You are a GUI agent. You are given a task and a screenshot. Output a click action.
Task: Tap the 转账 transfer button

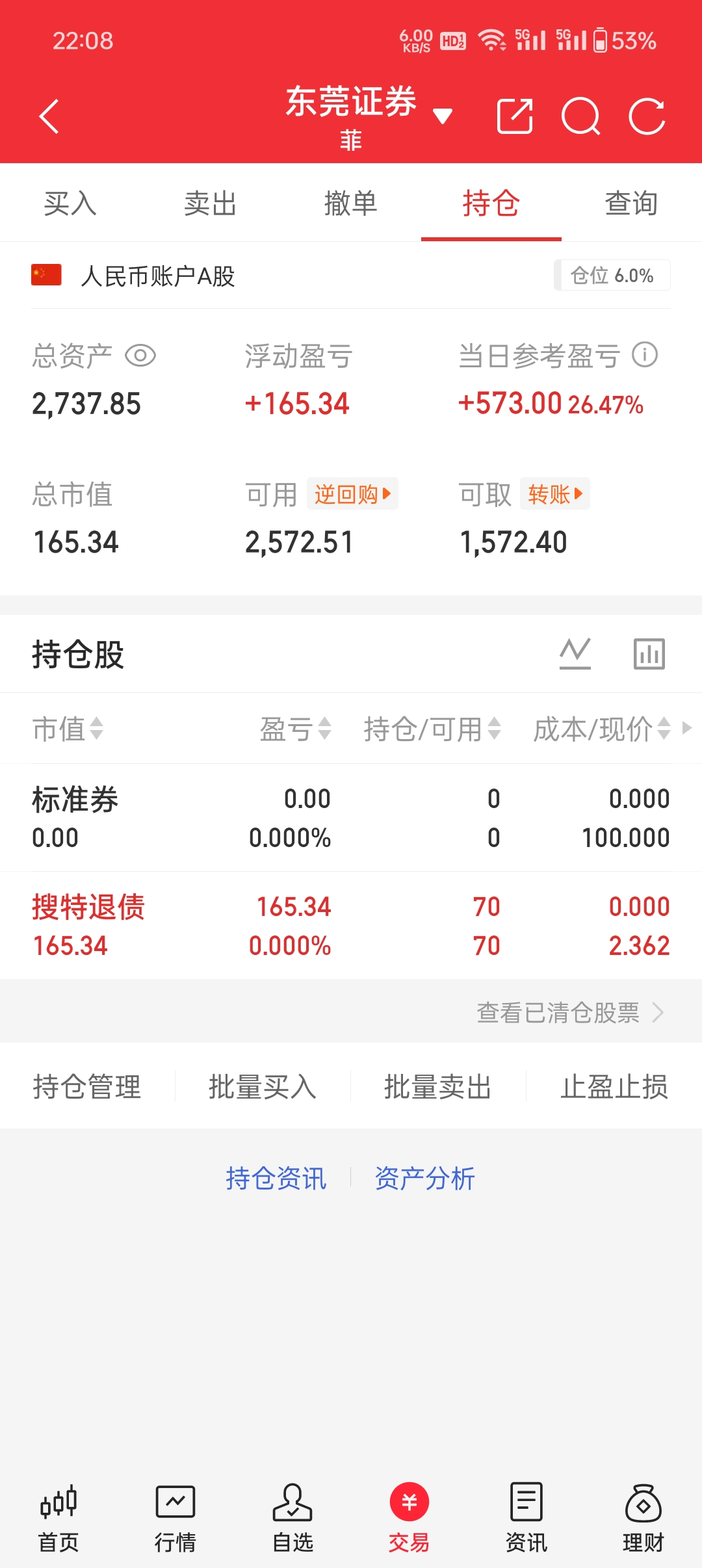[x=554, y=494]
